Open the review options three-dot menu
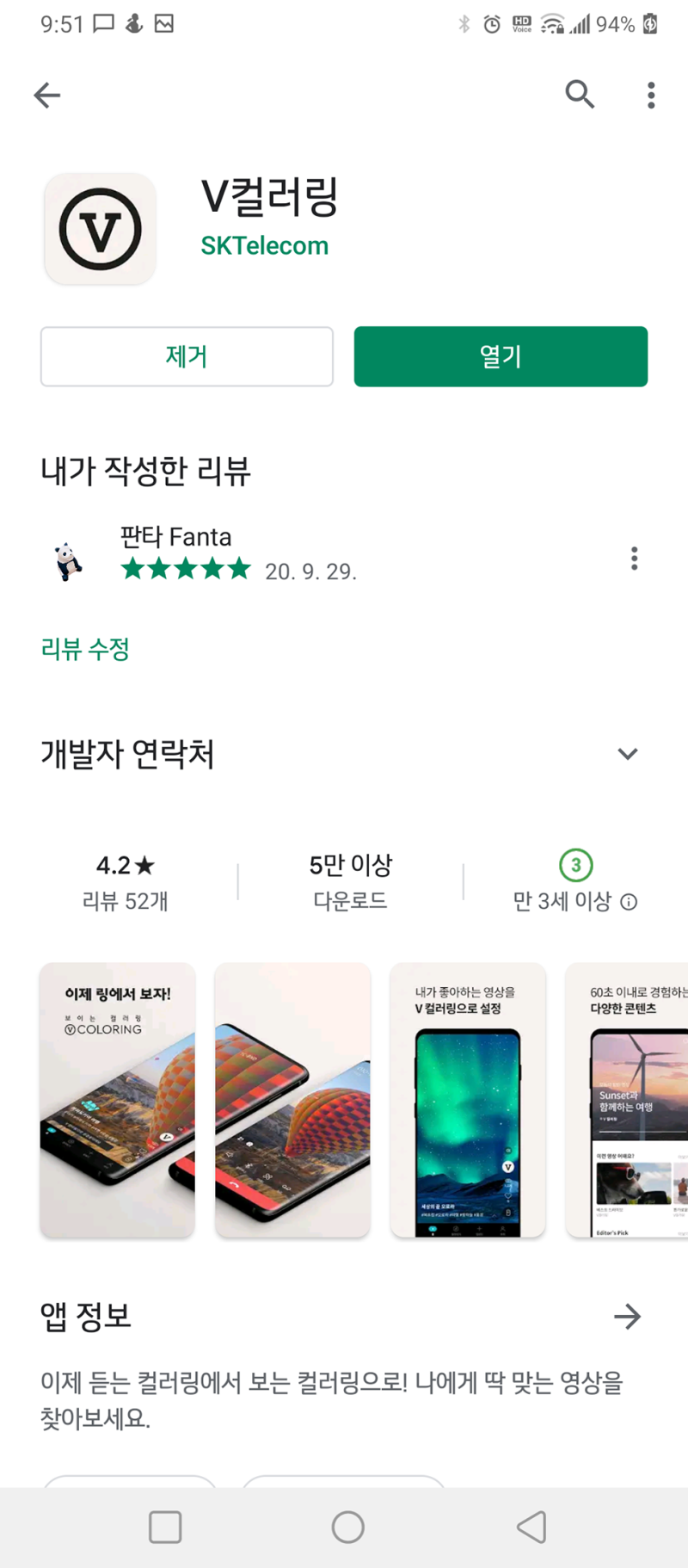The width and height of the screenshot is (688, 1568). [634, 558]
